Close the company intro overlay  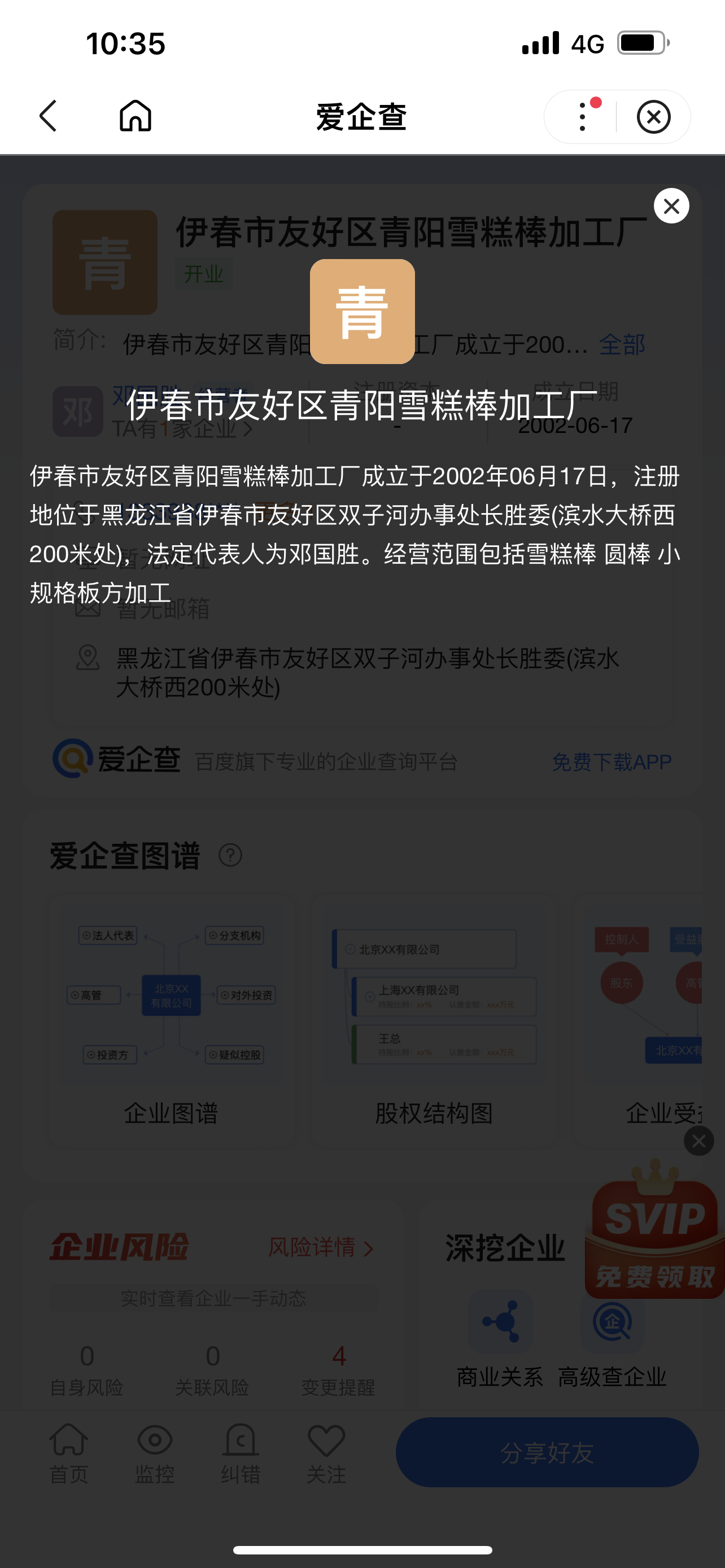pos(671,207)
